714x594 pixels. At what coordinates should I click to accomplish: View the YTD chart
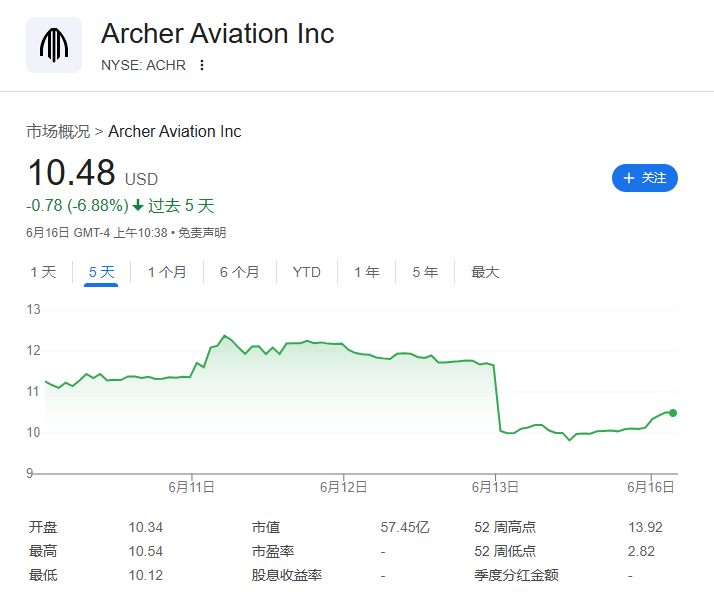click(x=307, y=272)
